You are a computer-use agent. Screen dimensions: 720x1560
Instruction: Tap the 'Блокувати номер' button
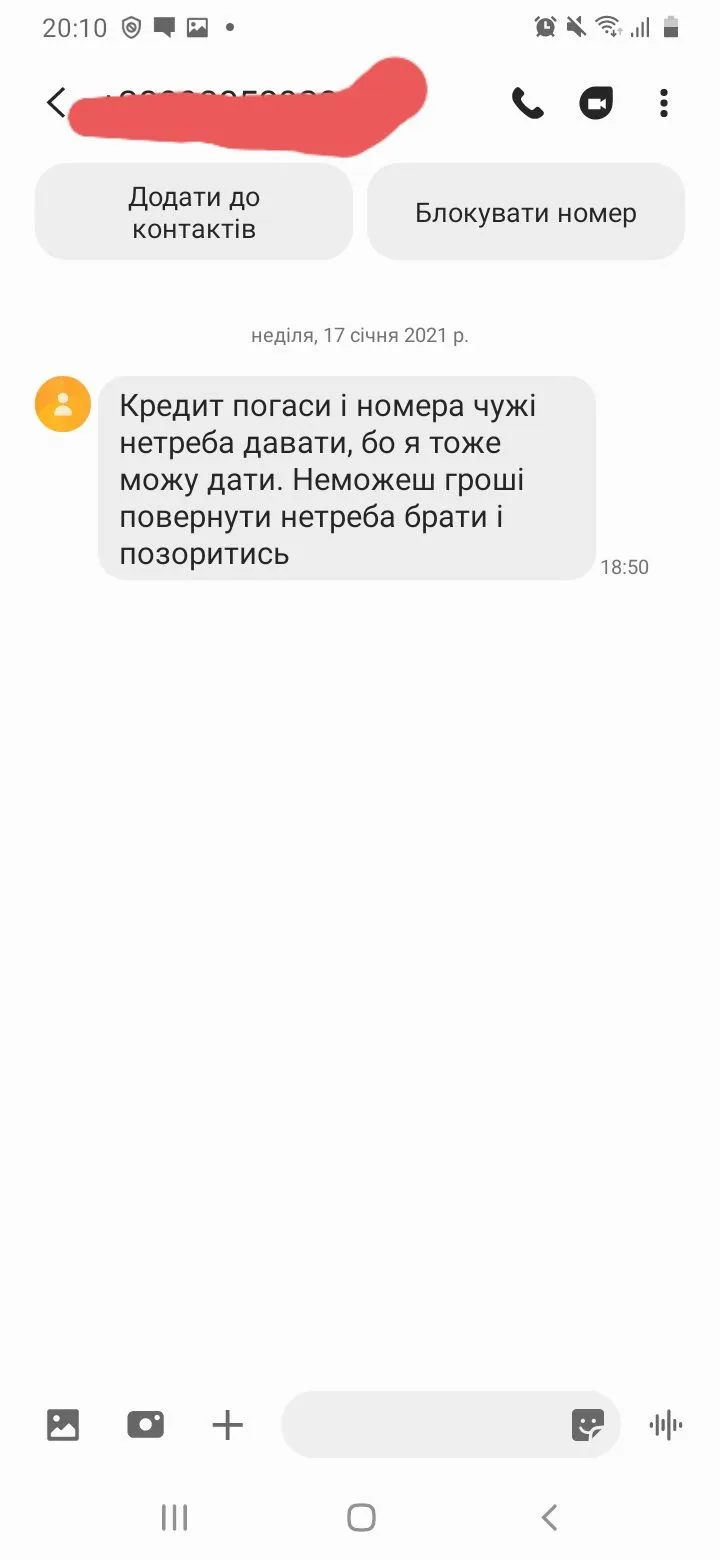click(x=525, y=213)
